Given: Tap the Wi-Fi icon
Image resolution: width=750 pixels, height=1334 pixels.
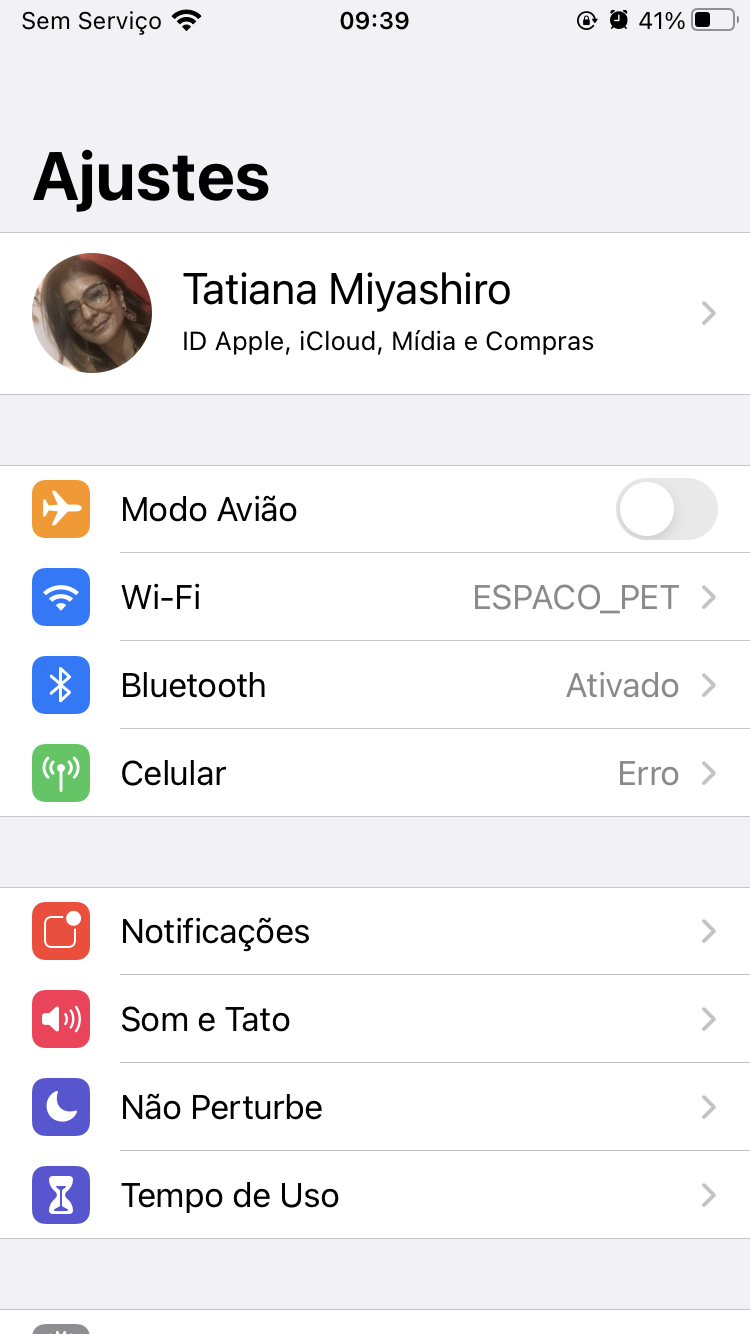Looking at the screenshot, I should coord(60,597).
